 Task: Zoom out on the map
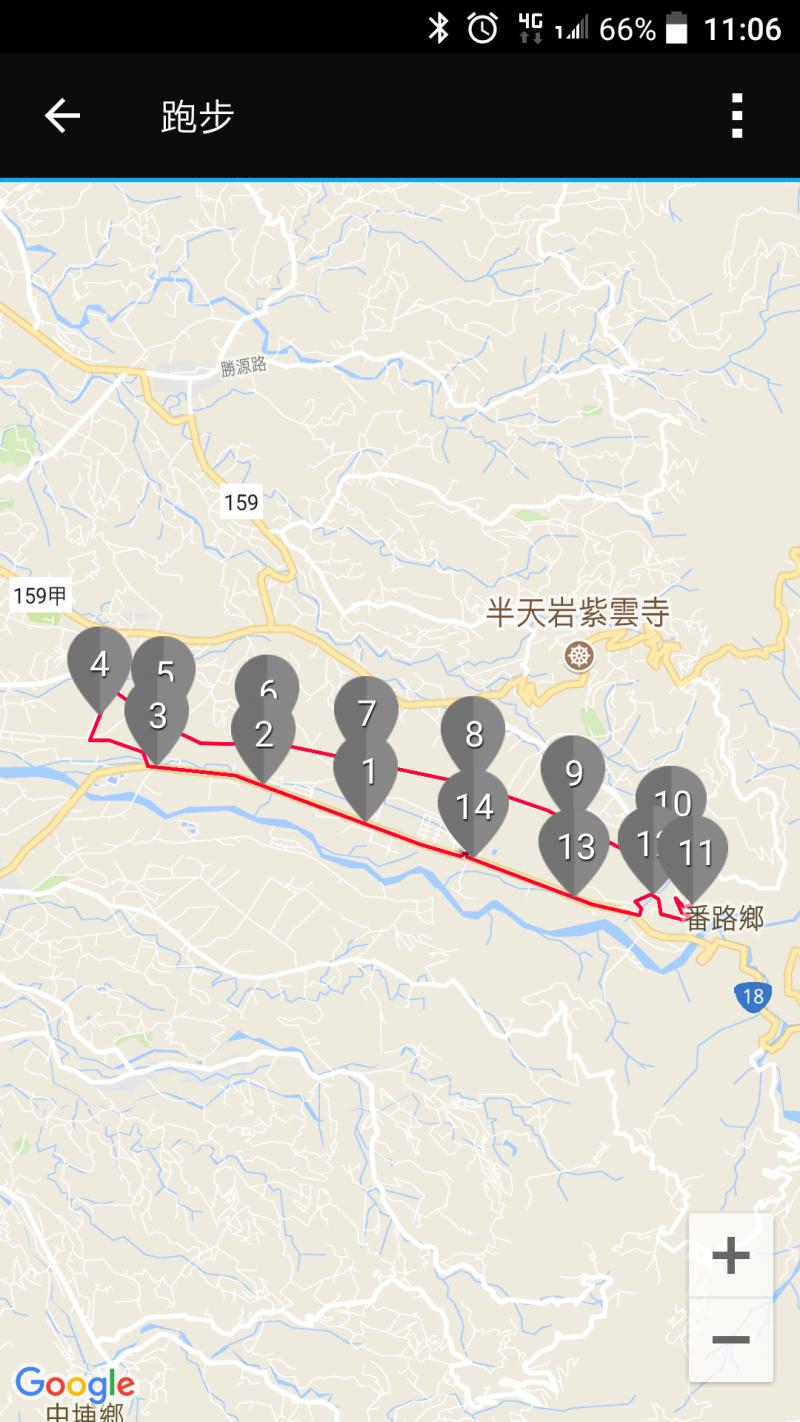click(730, 1339)
